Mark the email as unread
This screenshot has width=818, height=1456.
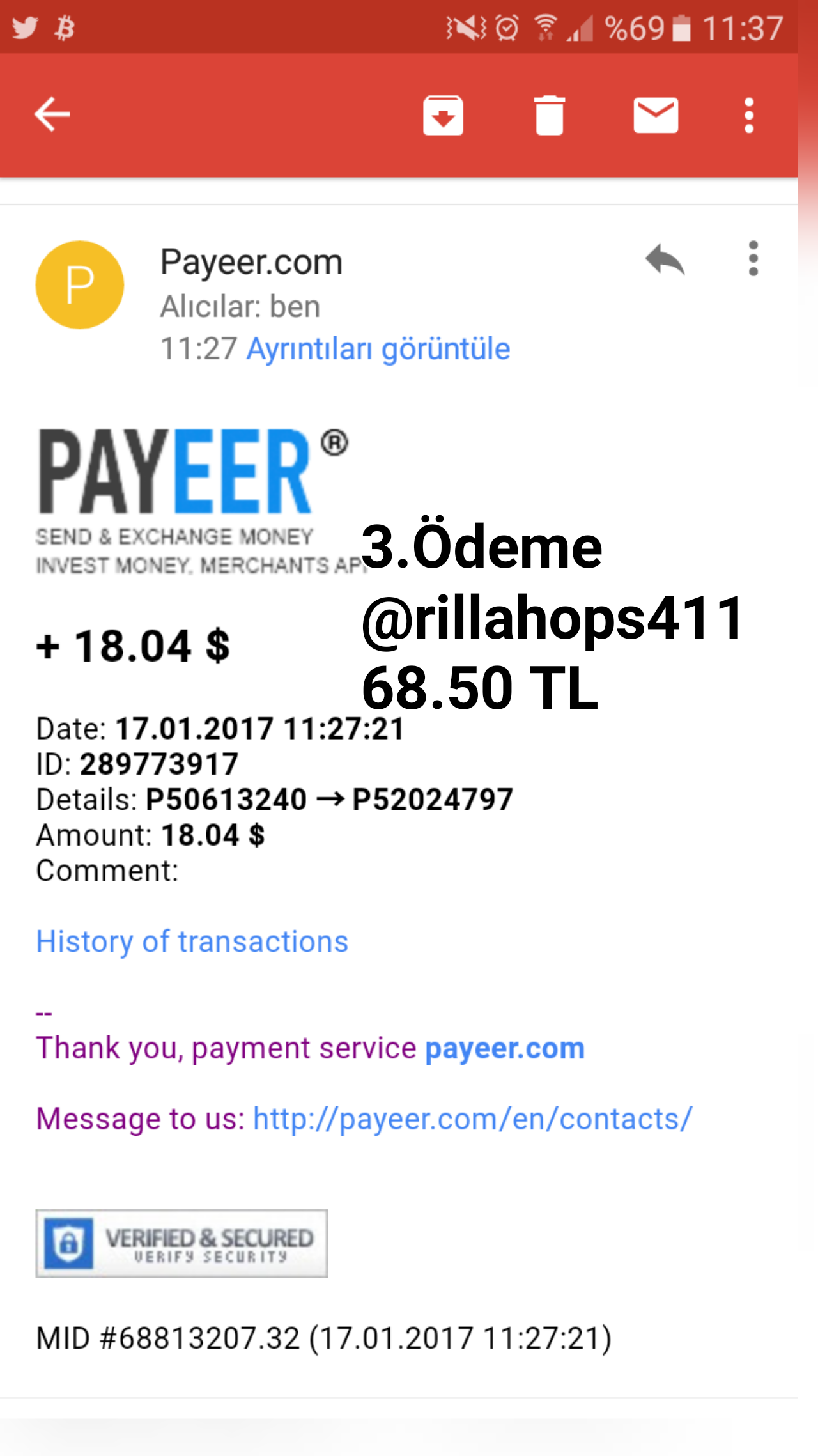click(656, 116)
